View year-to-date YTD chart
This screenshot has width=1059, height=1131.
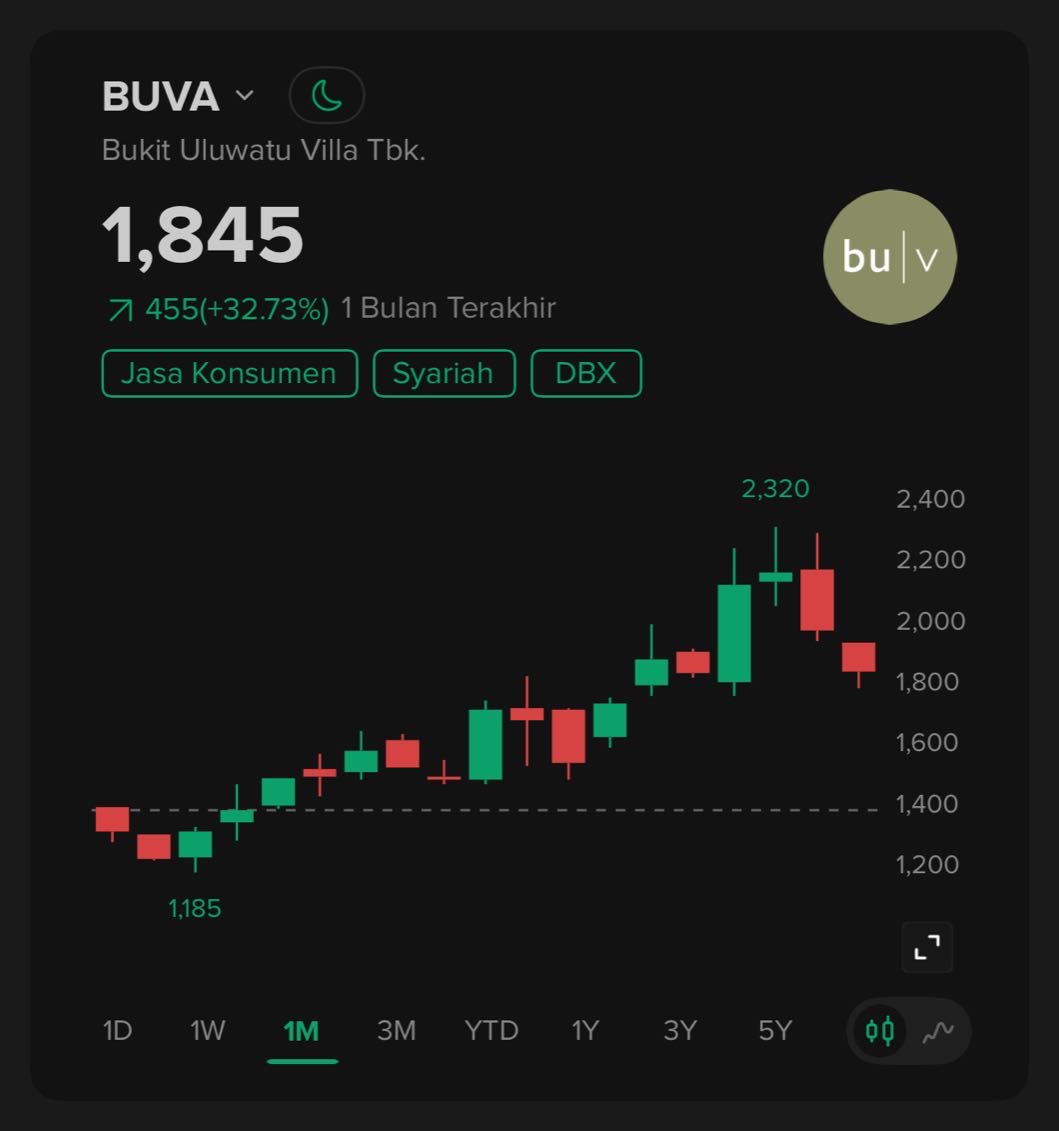[x=491, y=1030]
